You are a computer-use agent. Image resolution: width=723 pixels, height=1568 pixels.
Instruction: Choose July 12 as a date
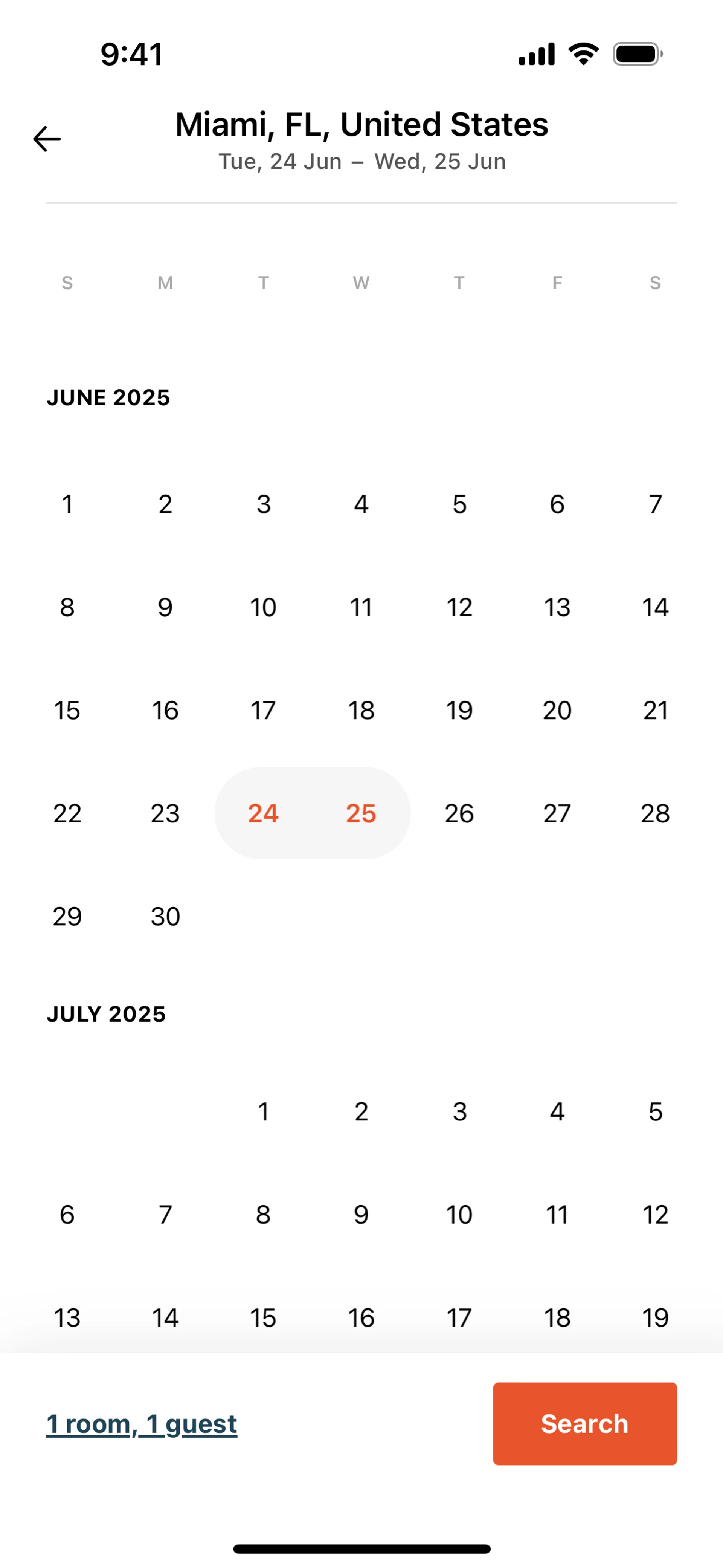coord(655,1214)
